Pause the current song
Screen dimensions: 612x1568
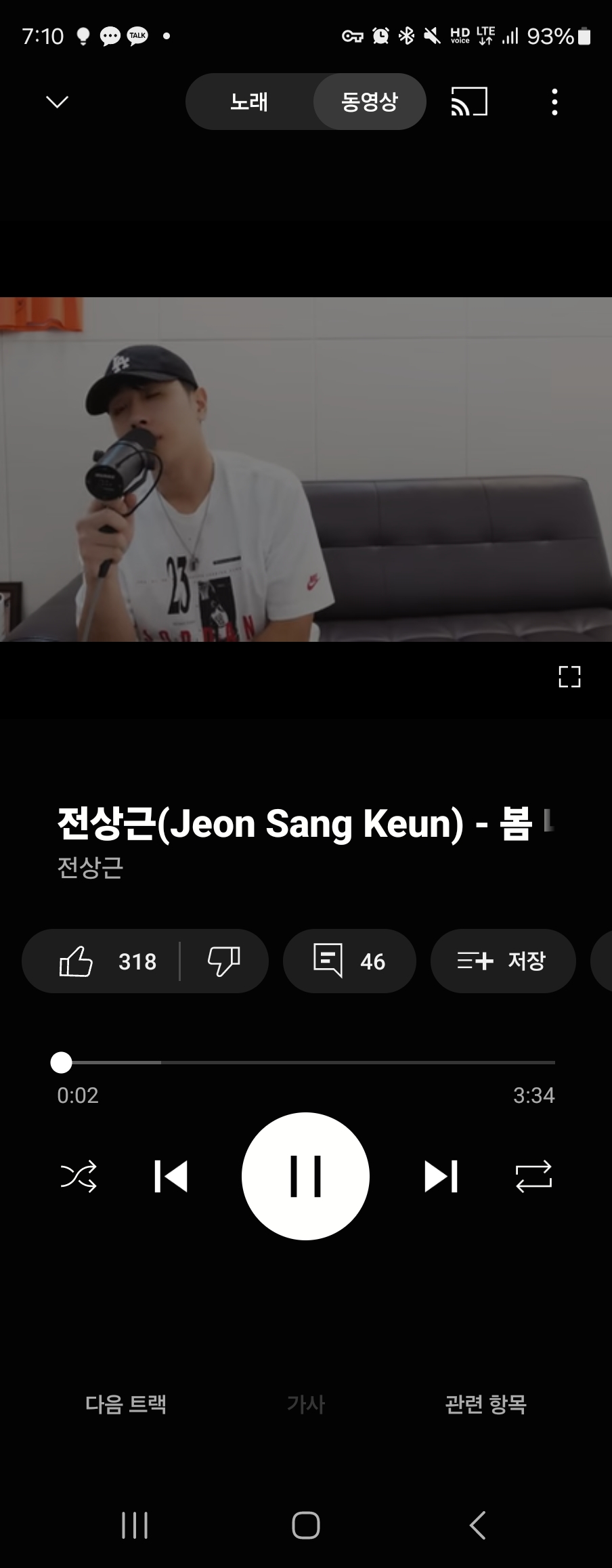pyautogui.click(x=305, y=1176)
